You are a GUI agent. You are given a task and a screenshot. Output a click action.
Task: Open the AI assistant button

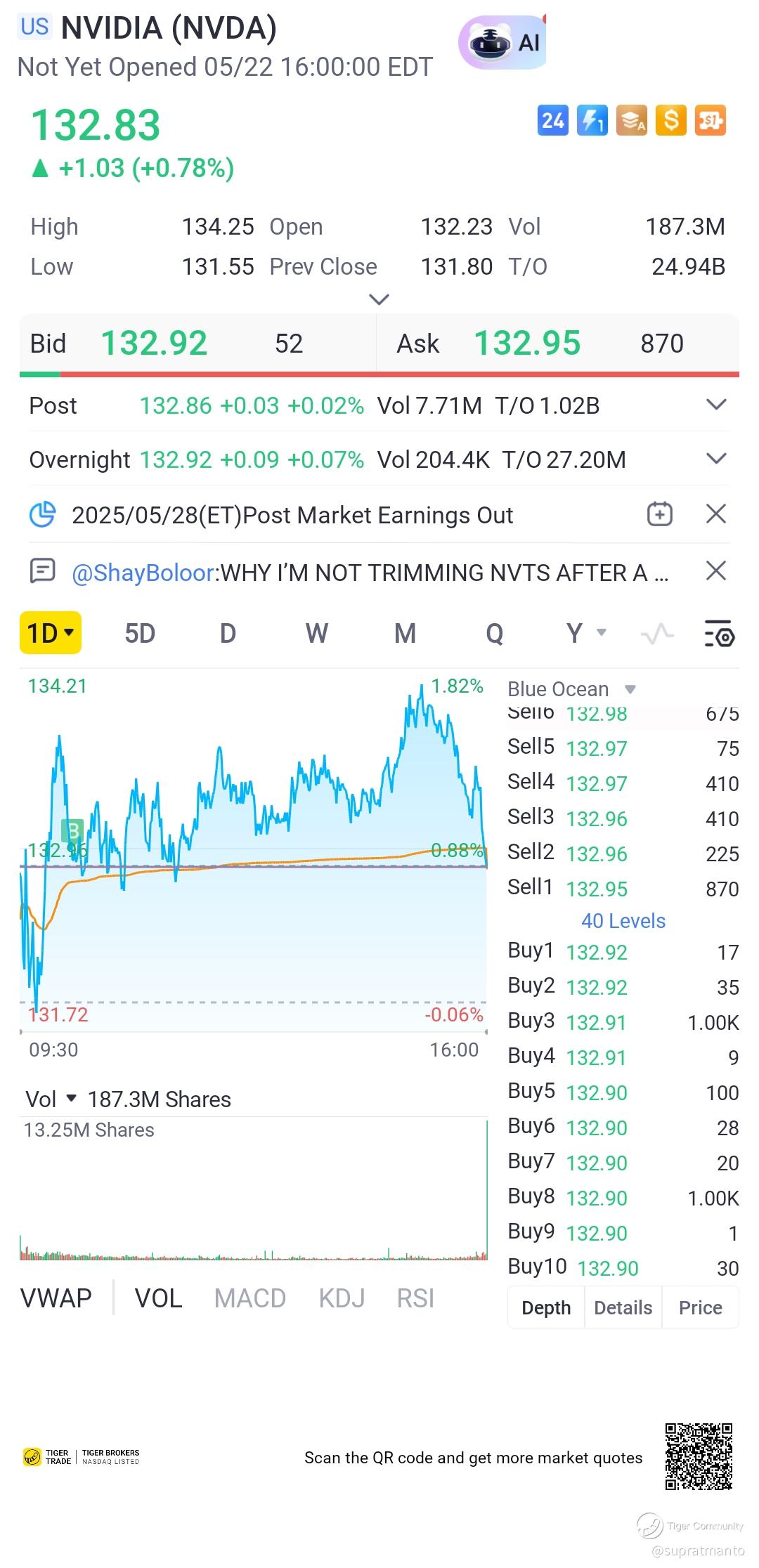click(x=502, y=43)
